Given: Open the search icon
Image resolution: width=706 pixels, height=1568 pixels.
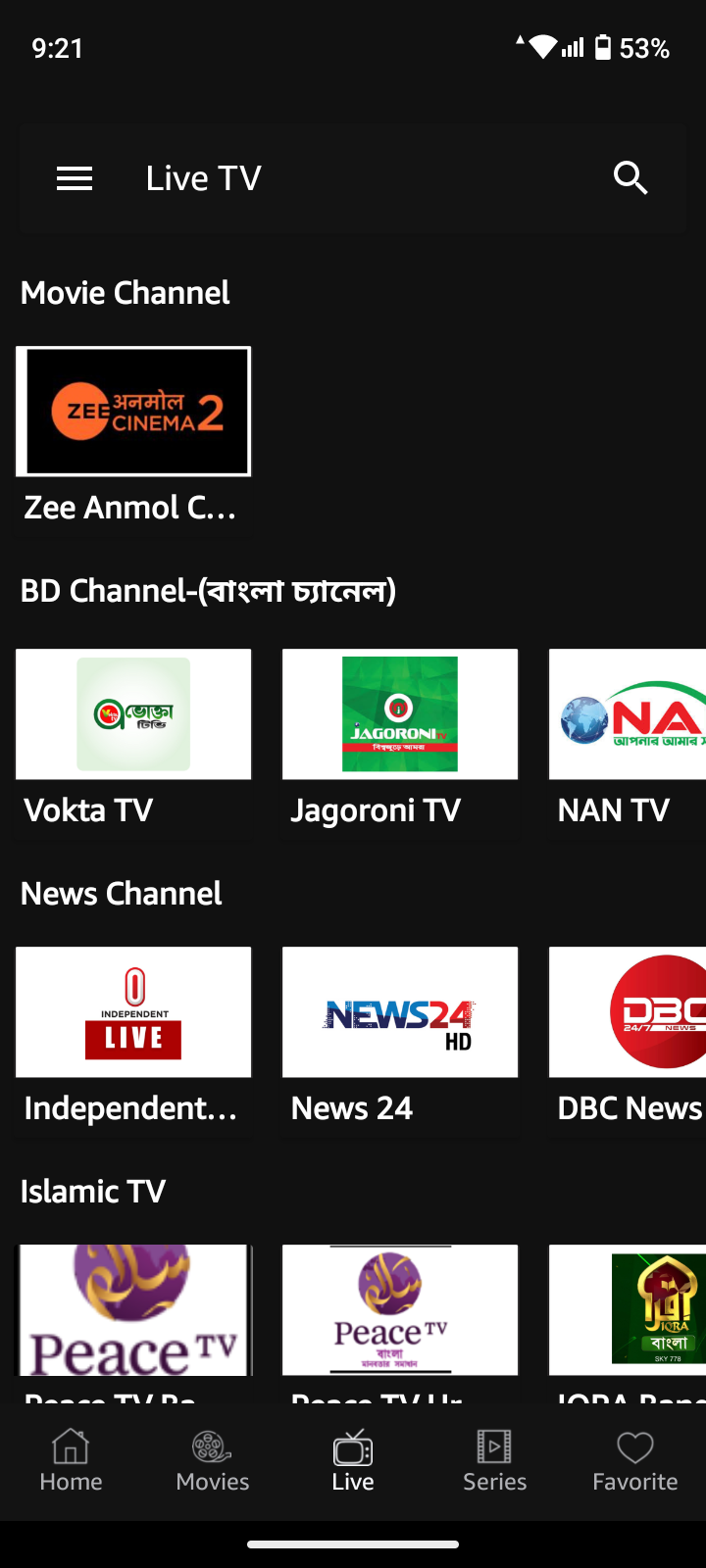Looking at the screenshot, I should coord(630,178).
